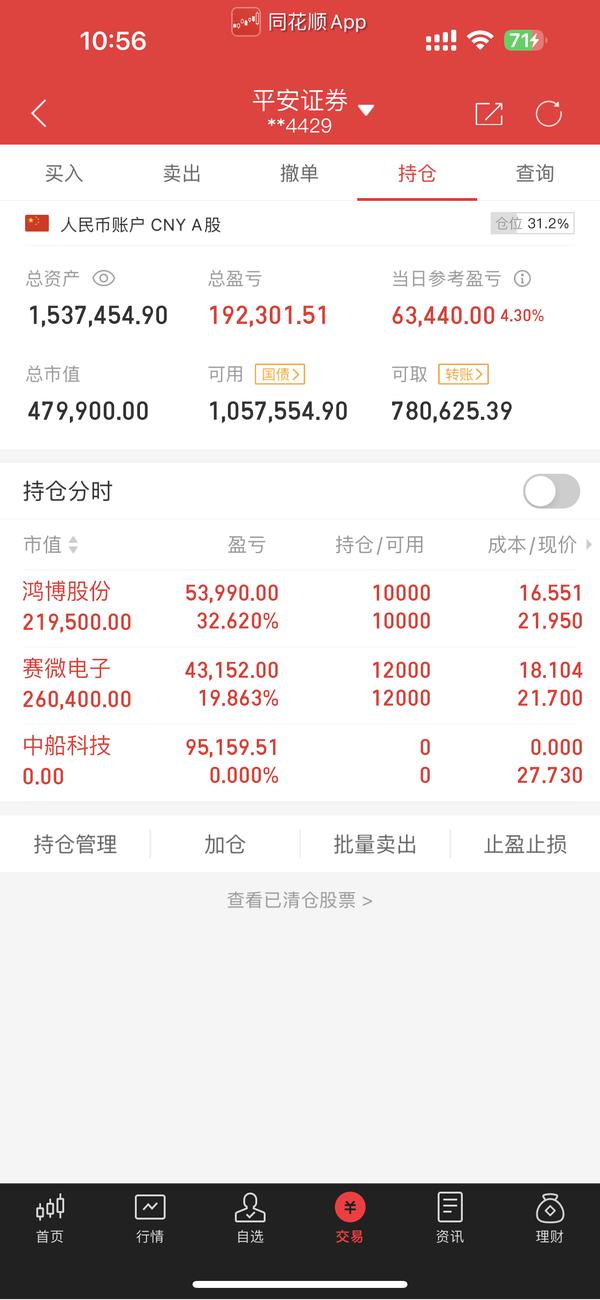Viewport: 600px width, 1300px height.
Task: Select the 查询 tab
Action: pos(535,173)
